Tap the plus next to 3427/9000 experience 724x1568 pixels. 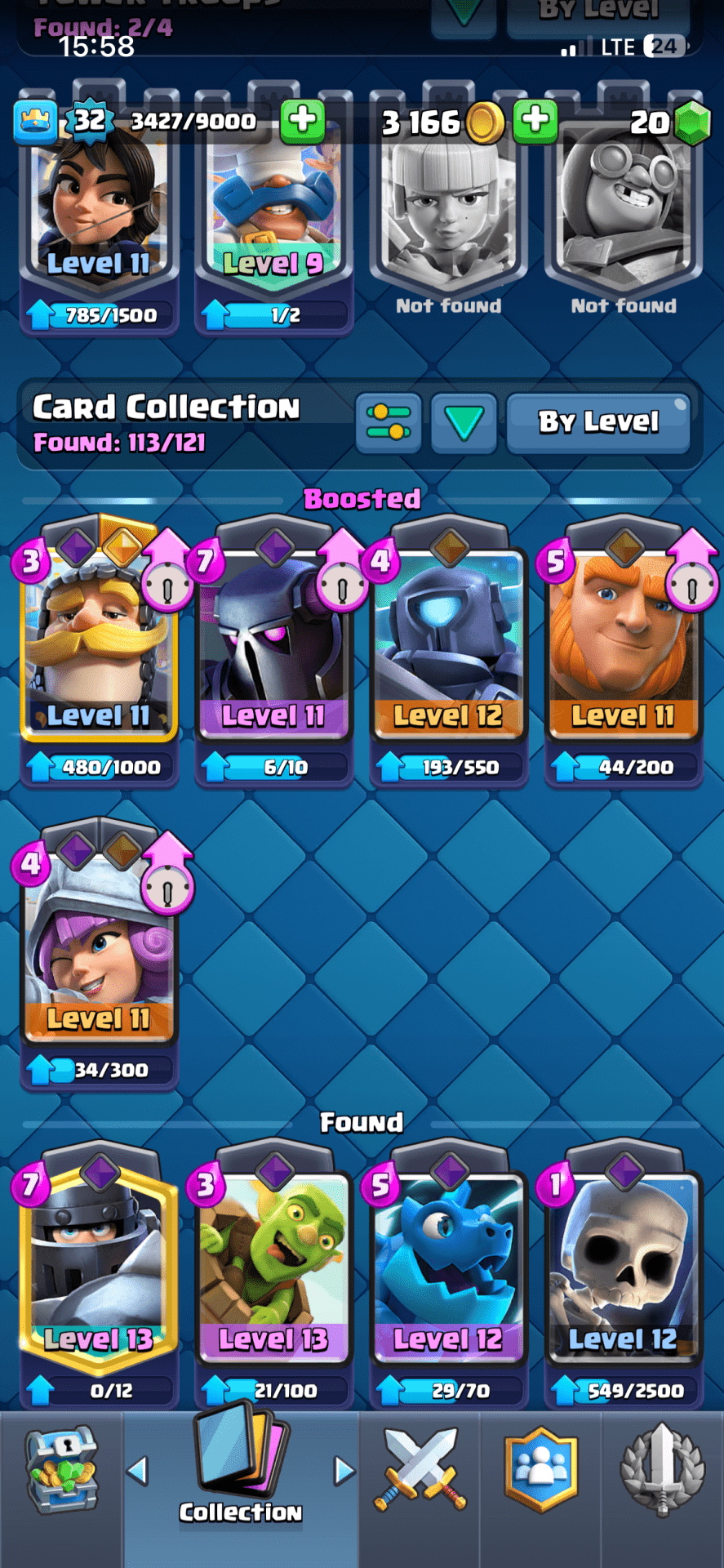[303, 121]
